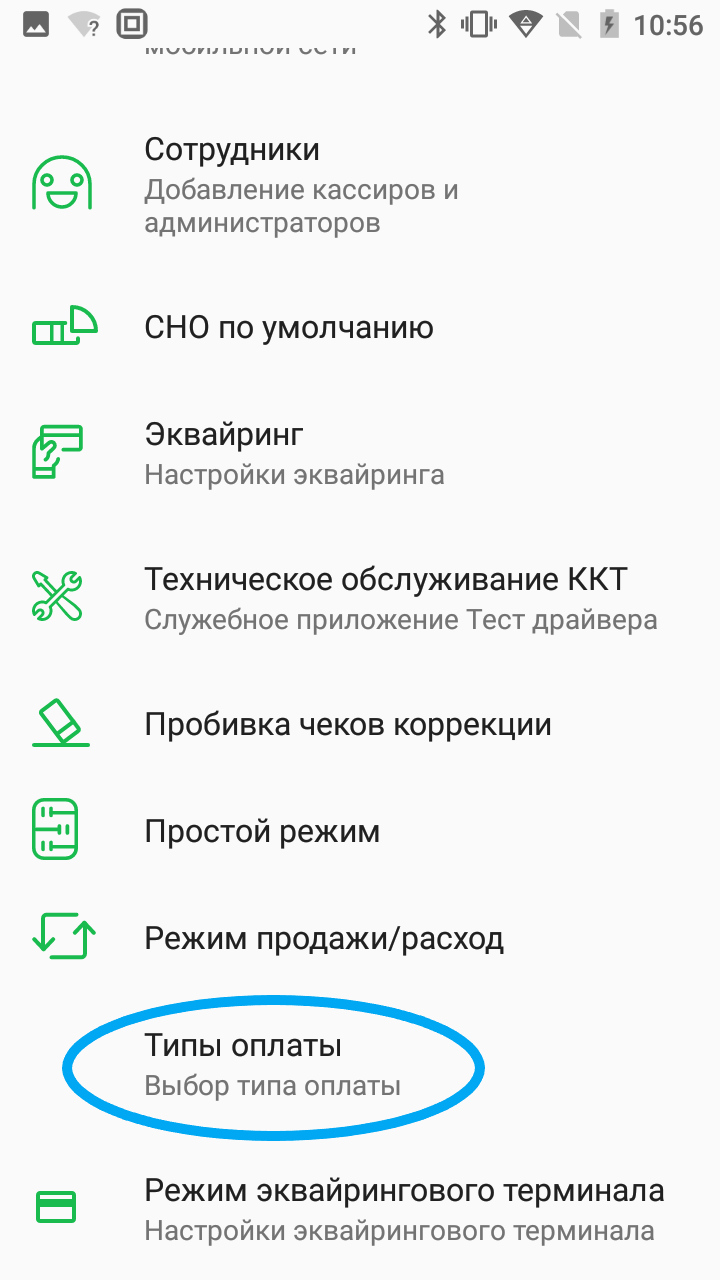
Task: Select Техническое обслуживание ККТ
Action: click(x=360, y=598)
